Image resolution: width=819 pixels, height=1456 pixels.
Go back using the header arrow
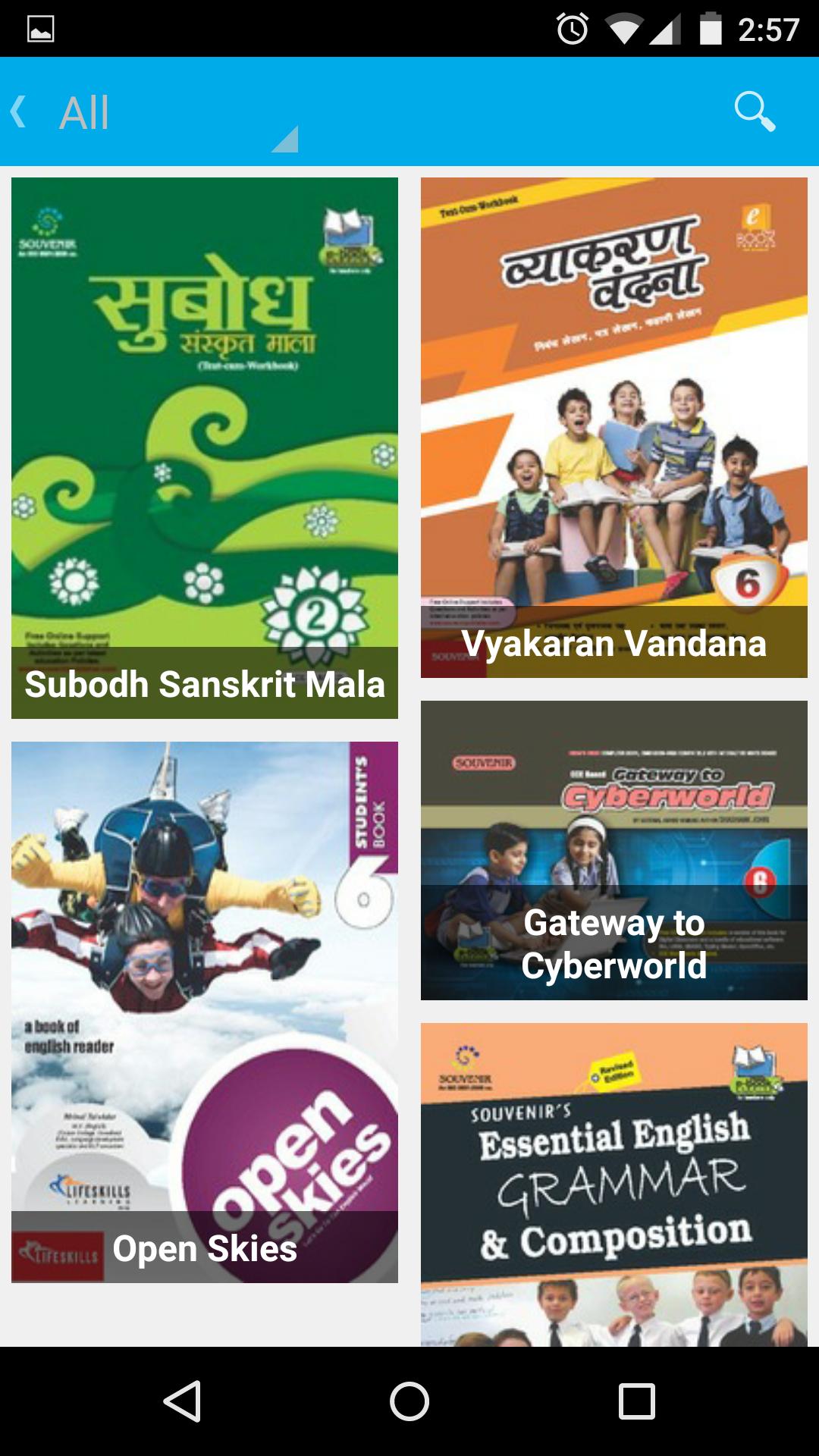20,112
